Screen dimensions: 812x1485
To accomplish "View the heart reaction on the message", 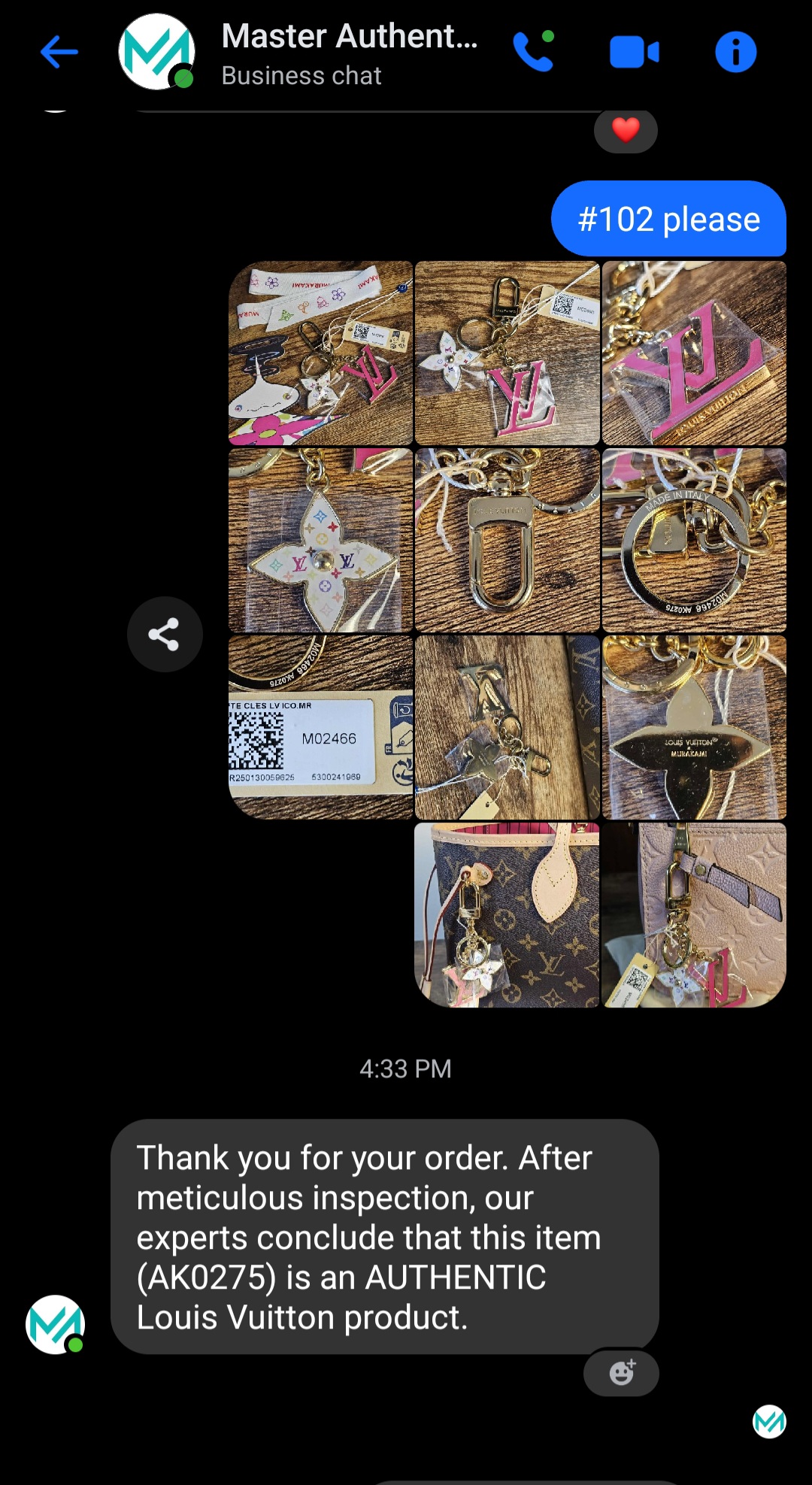I will click(626, 130).
